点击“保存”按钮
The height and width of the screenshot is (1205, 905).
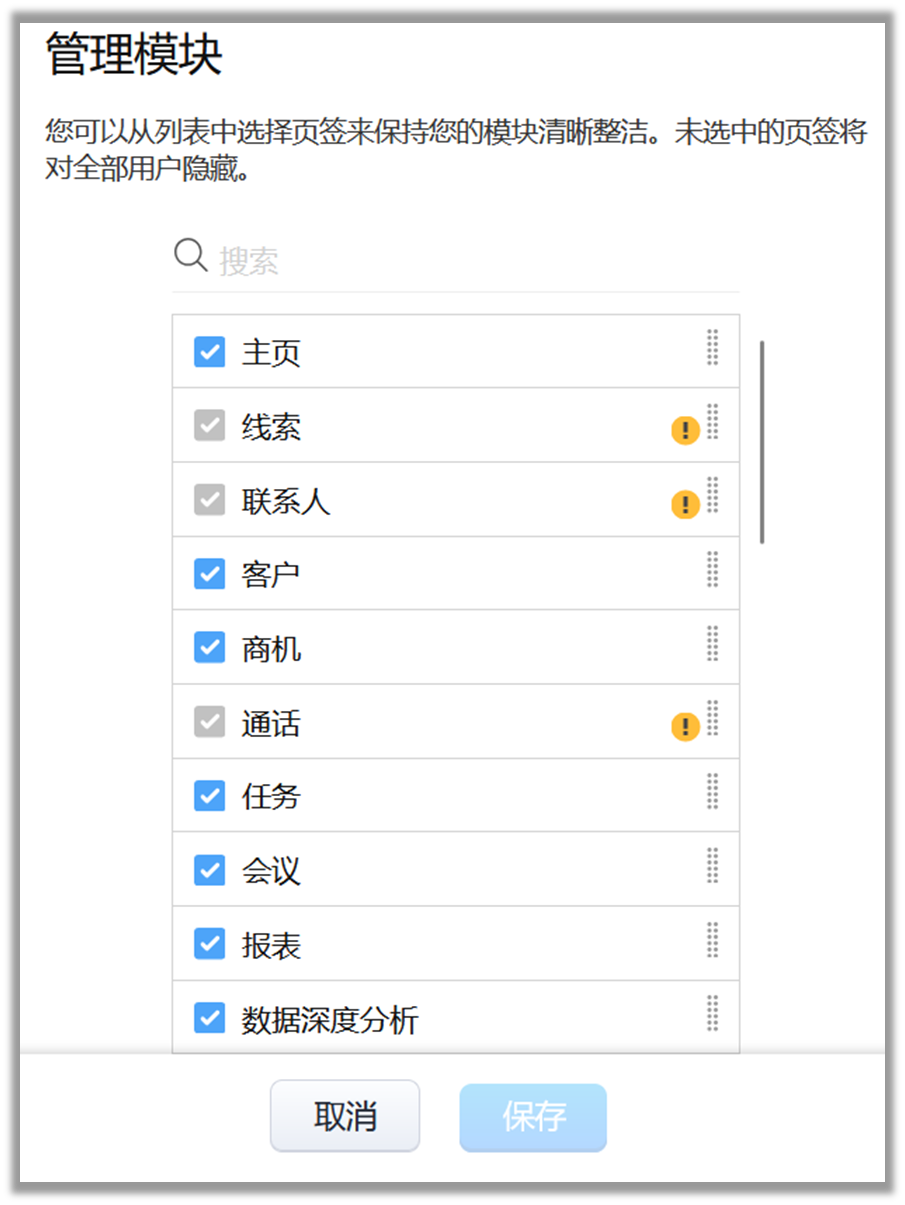coord(533,1117)
